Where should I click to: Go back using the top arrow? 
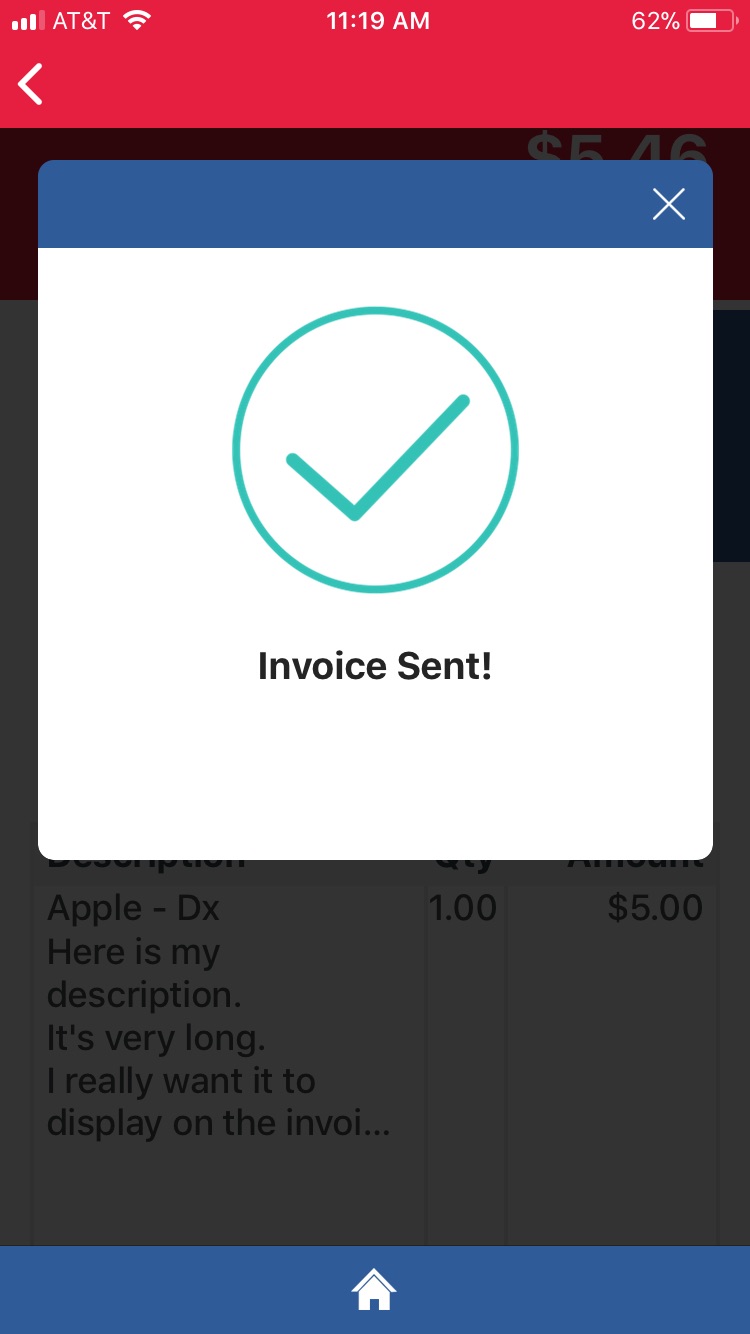(x=31, y=83)
